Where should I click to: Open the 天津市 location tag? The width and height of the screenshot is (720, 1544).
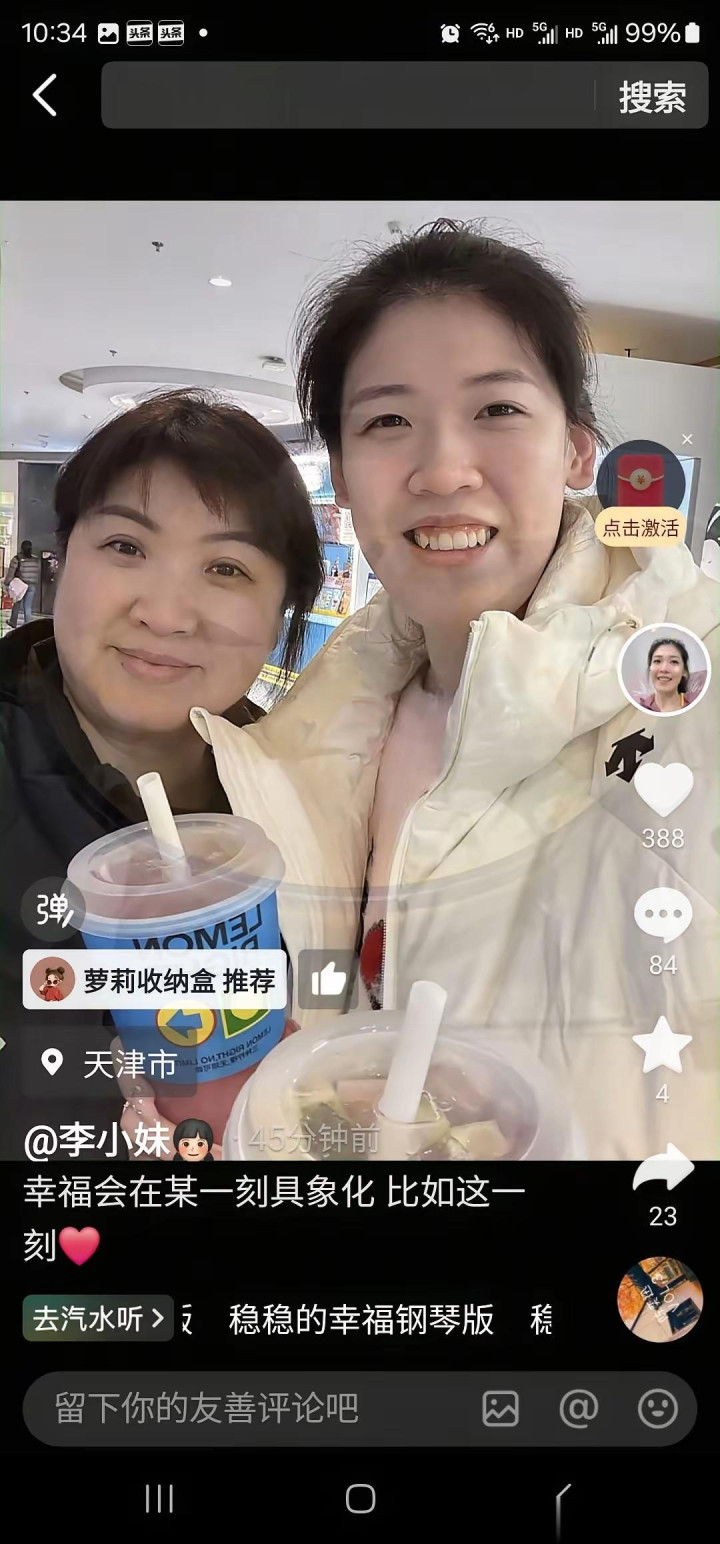pyautogui.click(x=110, y=1064)
